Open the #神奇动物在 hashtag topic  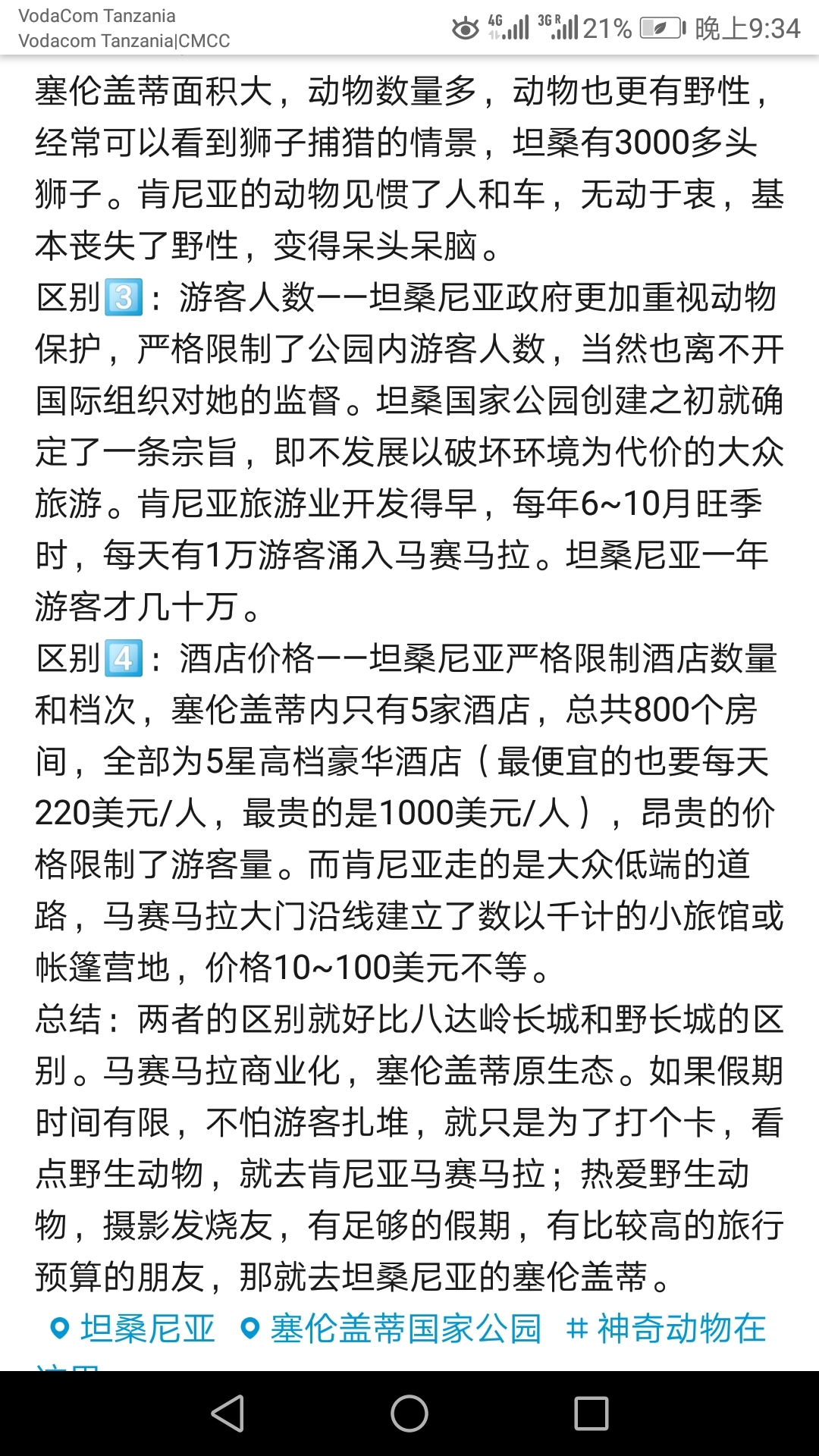tap(667, 1329)
